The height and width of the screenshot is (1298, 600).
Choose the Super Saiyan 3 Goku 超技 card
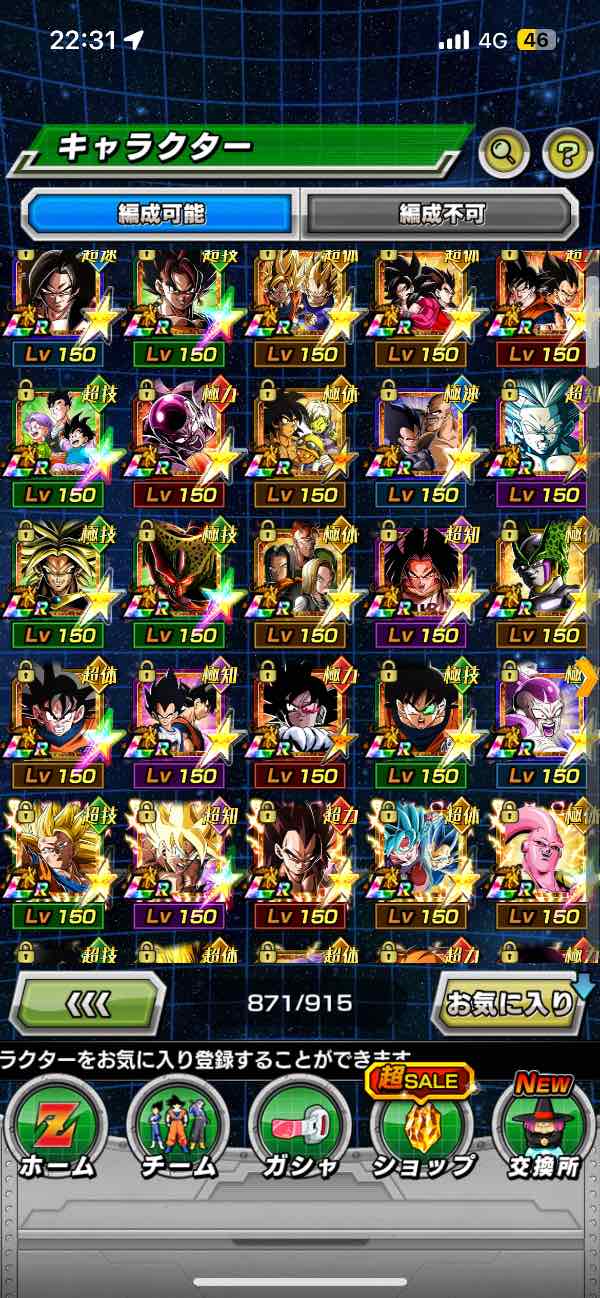pos(60,850)
